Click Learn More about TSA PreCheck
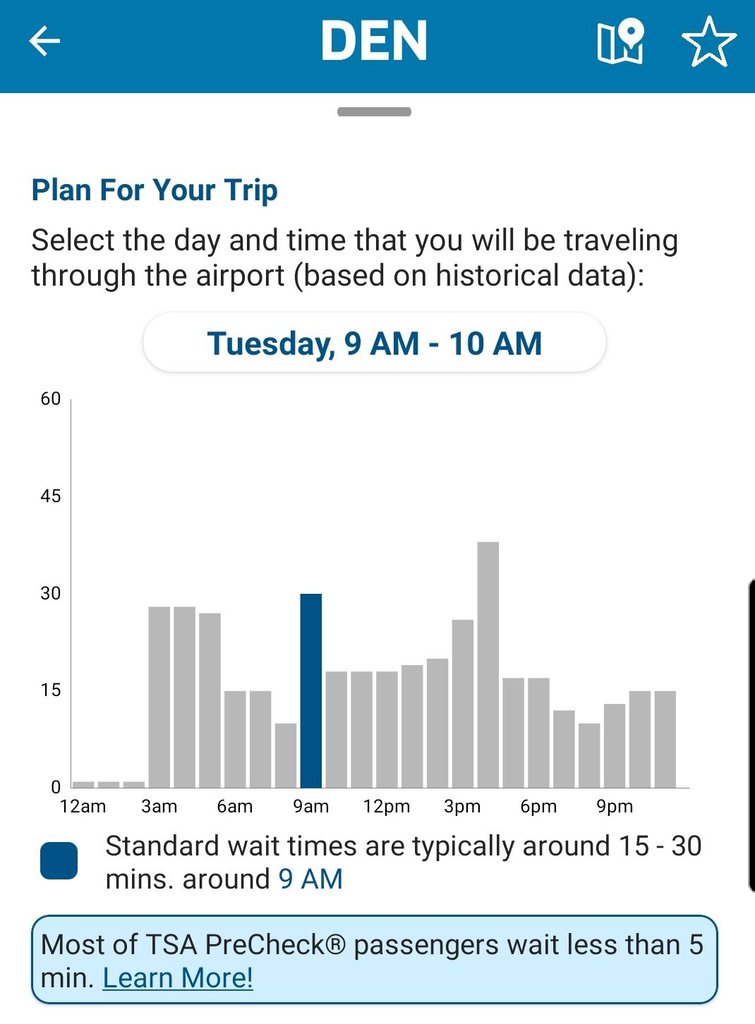This screenshot has height=1024, width=755. point(178,978)
